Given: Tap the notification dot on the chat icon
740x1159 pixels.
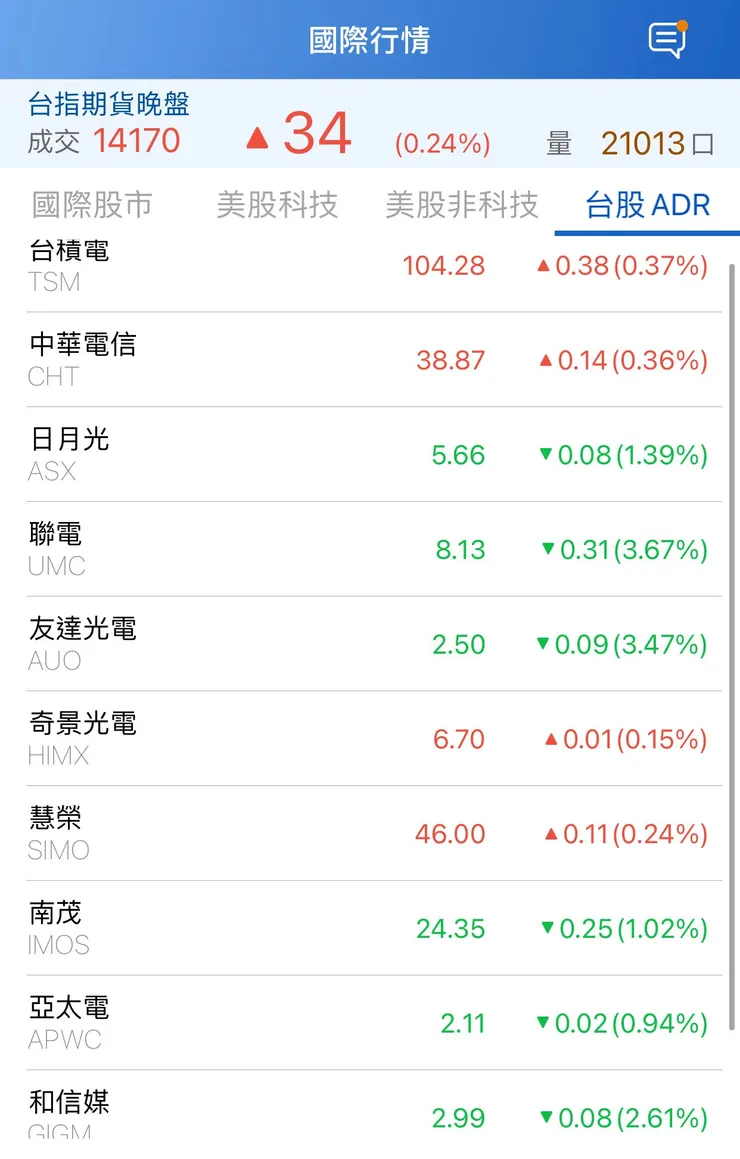Looking at the screenshot, I should 681,25.
